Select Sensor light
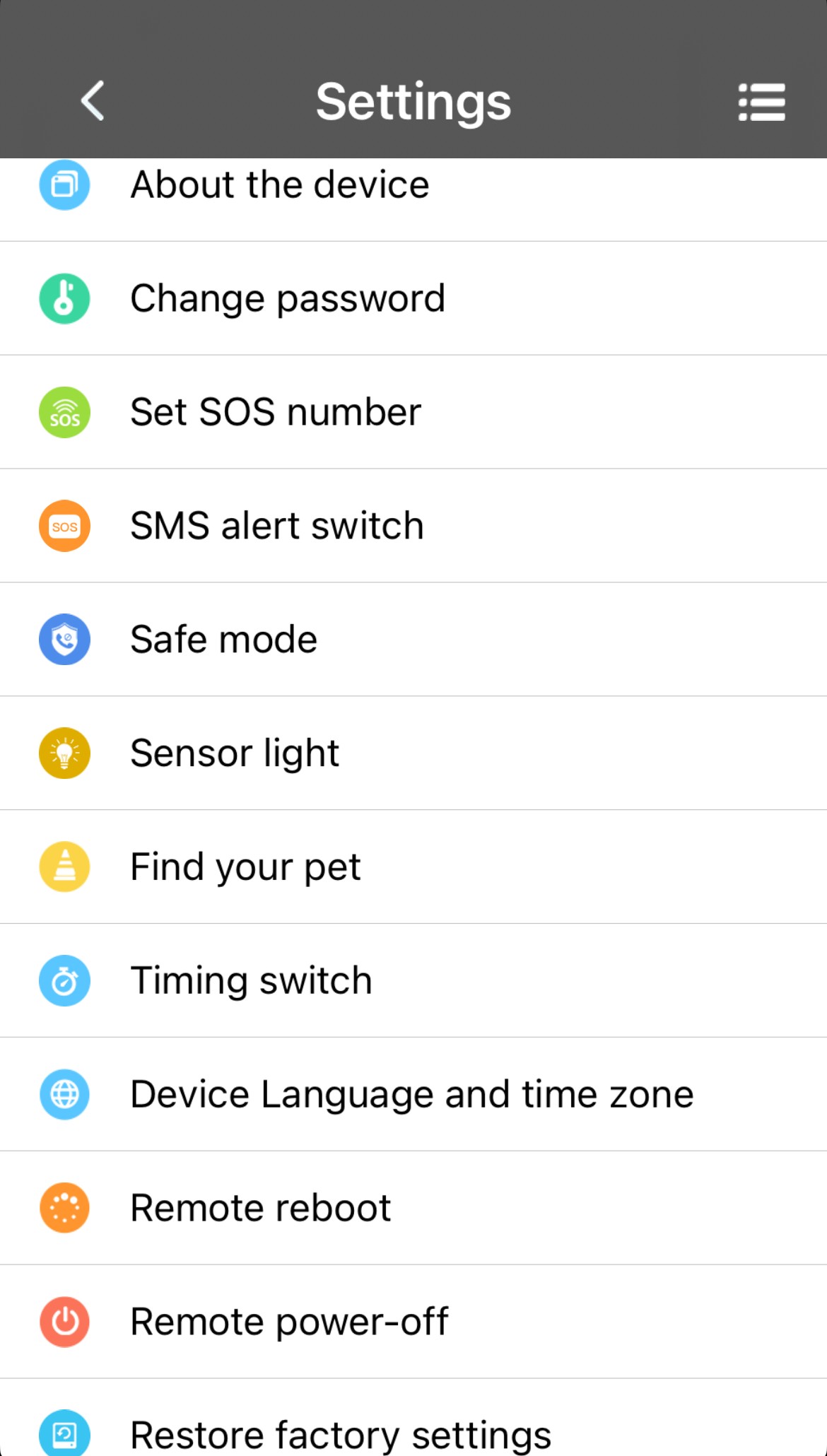The image size is (827, 1456). tap(235, 753)
